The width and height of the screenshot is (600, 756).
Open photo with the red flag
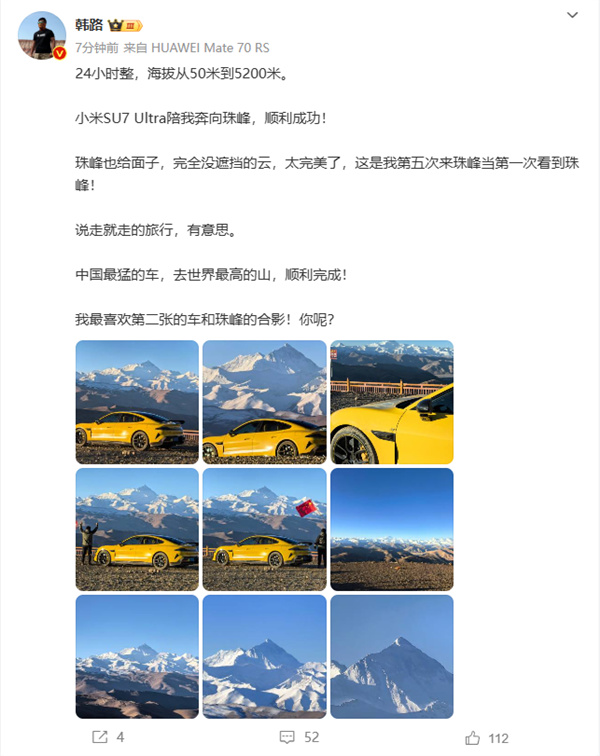264,529
